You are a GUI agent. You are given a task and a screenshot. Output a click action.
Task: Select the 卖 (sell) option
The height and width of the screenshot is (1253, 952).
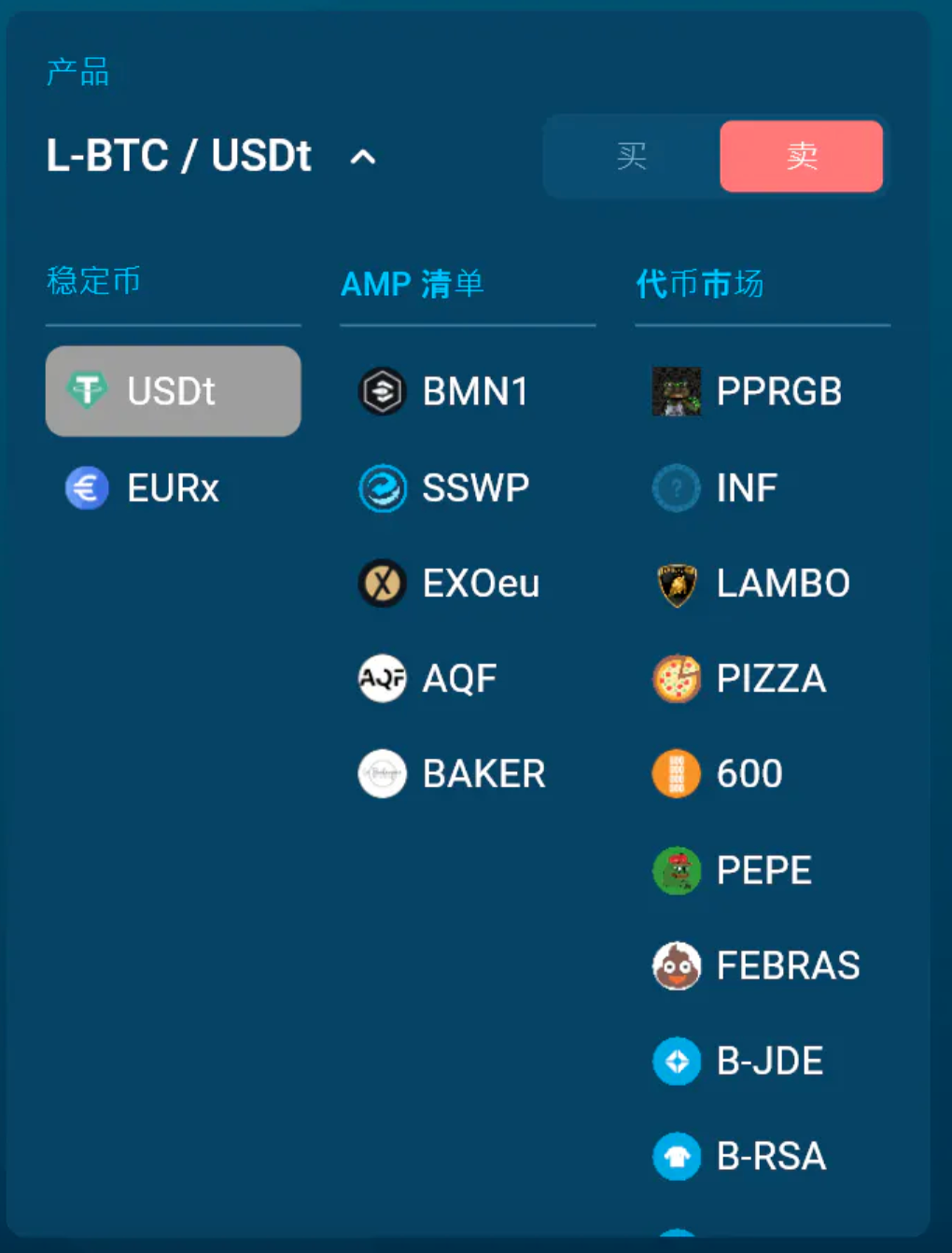point(801,156)
